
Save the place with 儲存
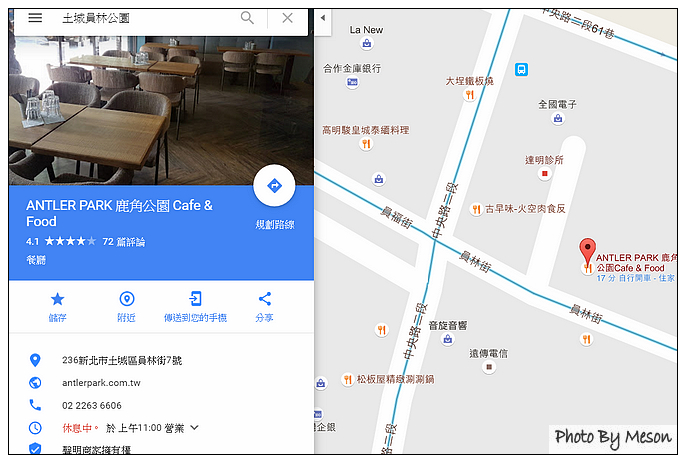(x=58, y=306)
